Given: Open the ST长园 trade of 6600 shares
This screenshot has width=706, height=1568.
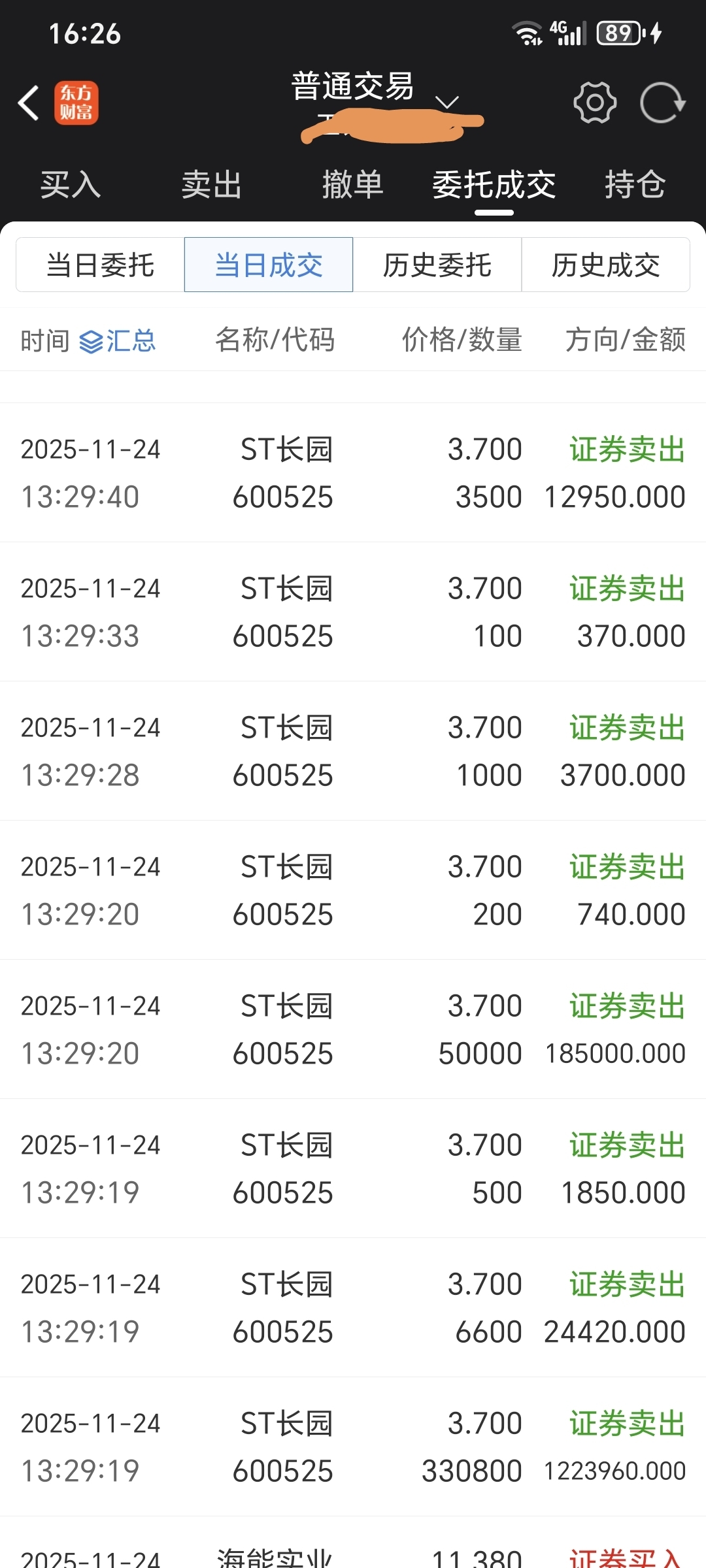Looking at the screenshot, I should click(x=353, y=1307).
